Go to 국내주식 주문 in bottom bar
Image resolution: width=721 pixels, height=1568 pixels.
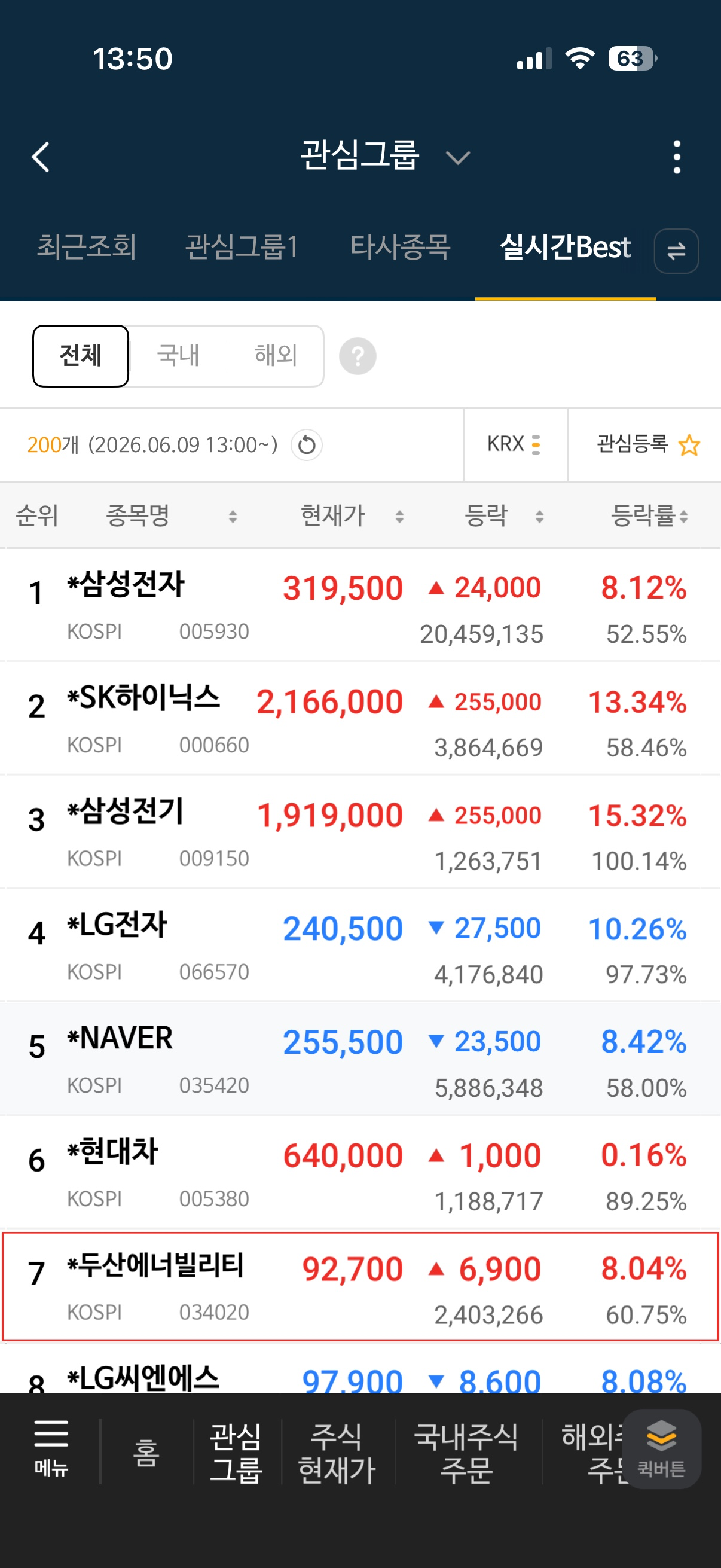point(466,1453)
